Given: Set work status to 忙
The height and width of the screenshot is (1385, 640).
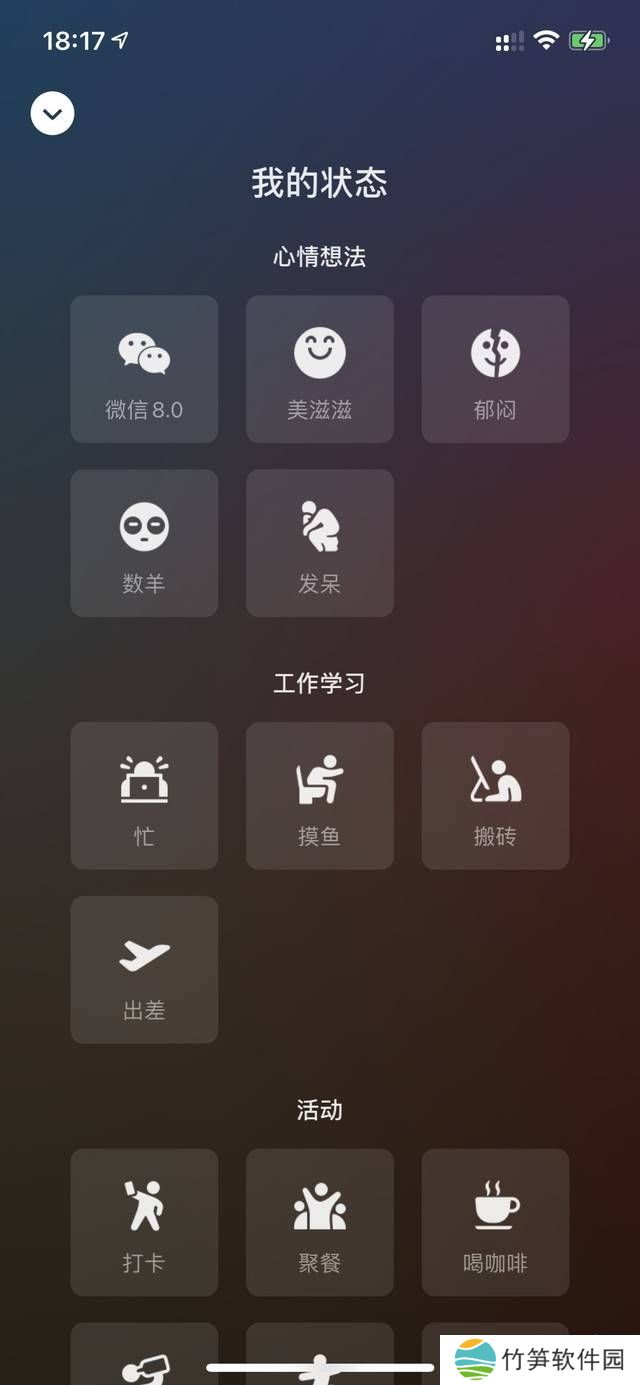Looking at the screenshot, I should point(144,796).
